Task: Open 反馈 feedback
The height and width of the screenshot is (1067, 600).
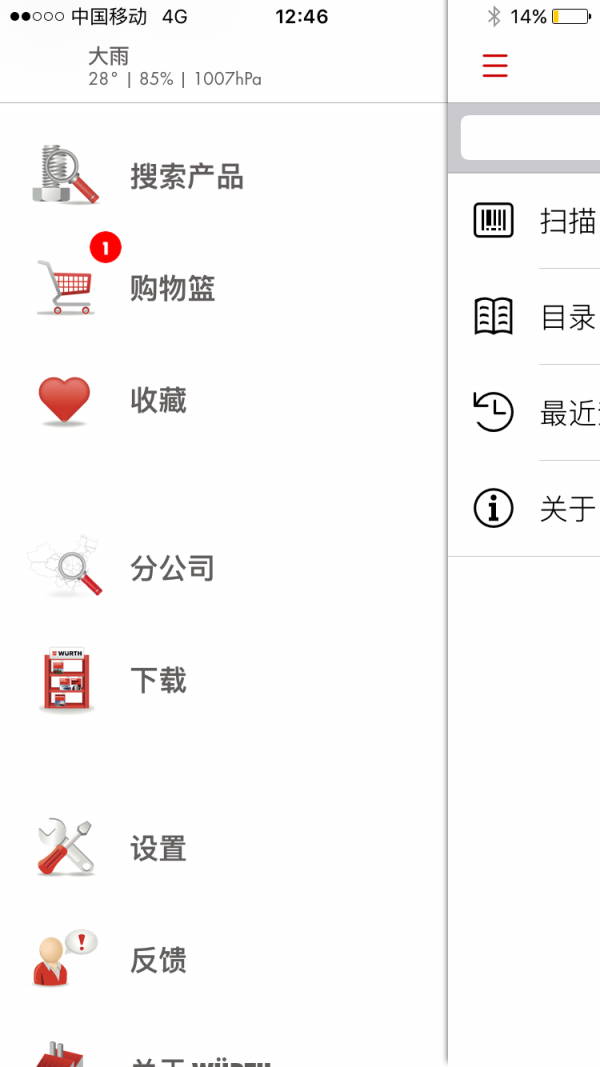Action: tap(158, 960)
